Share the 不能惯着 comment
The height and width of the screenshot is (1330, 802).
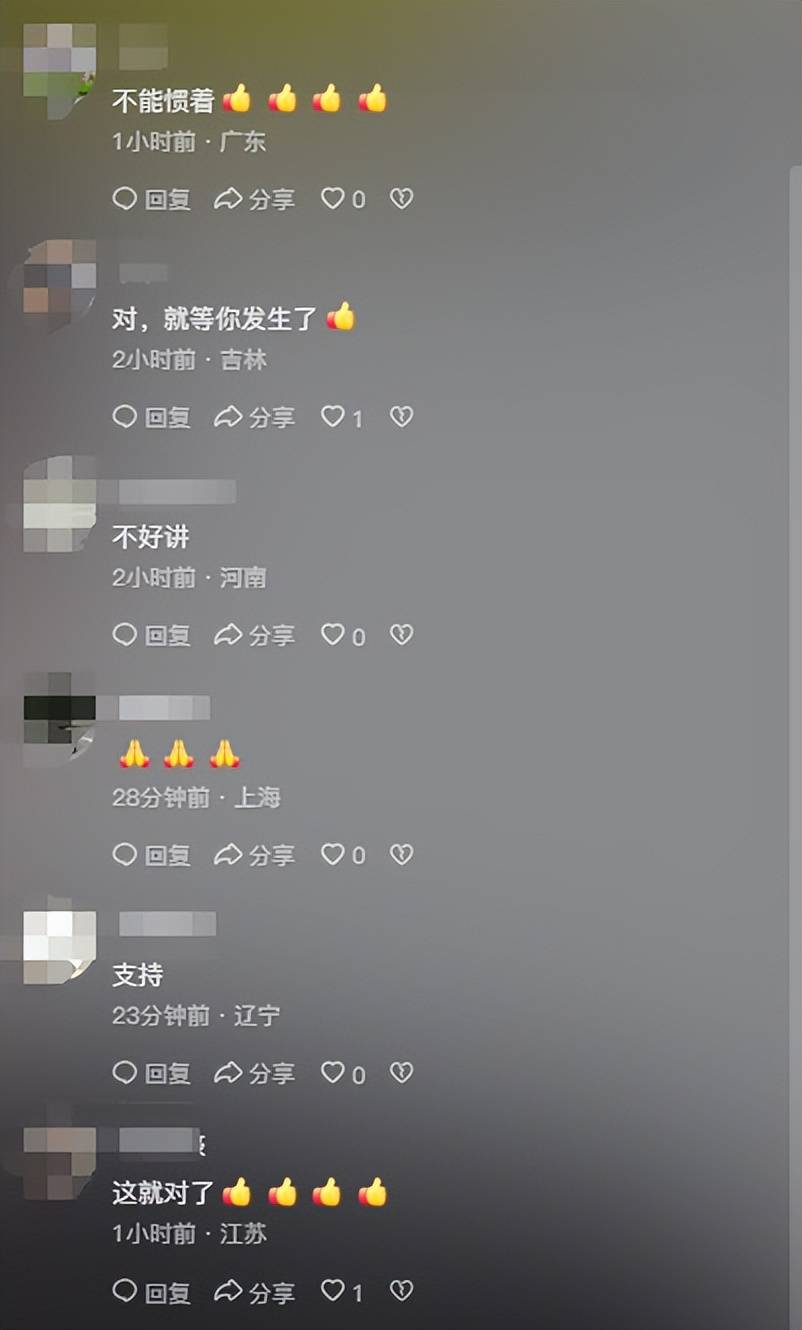(255, 199)
